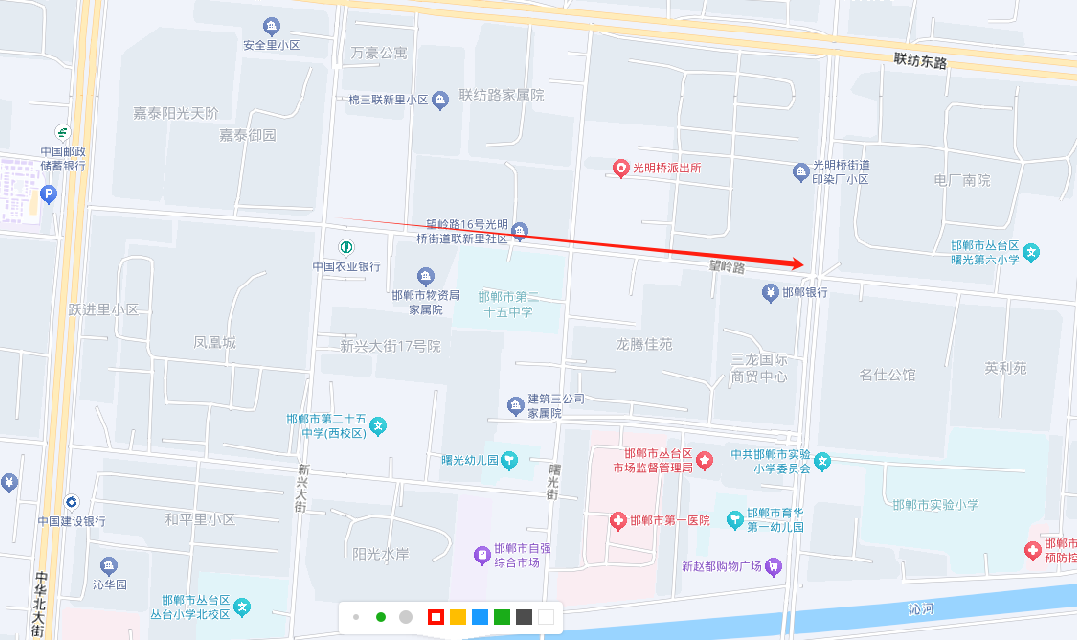Image resolution: width=1077 pixels, height=640 pixels.
Task: Tap the 曙光幼儿园 map marker
Action: tap(509, 460)
